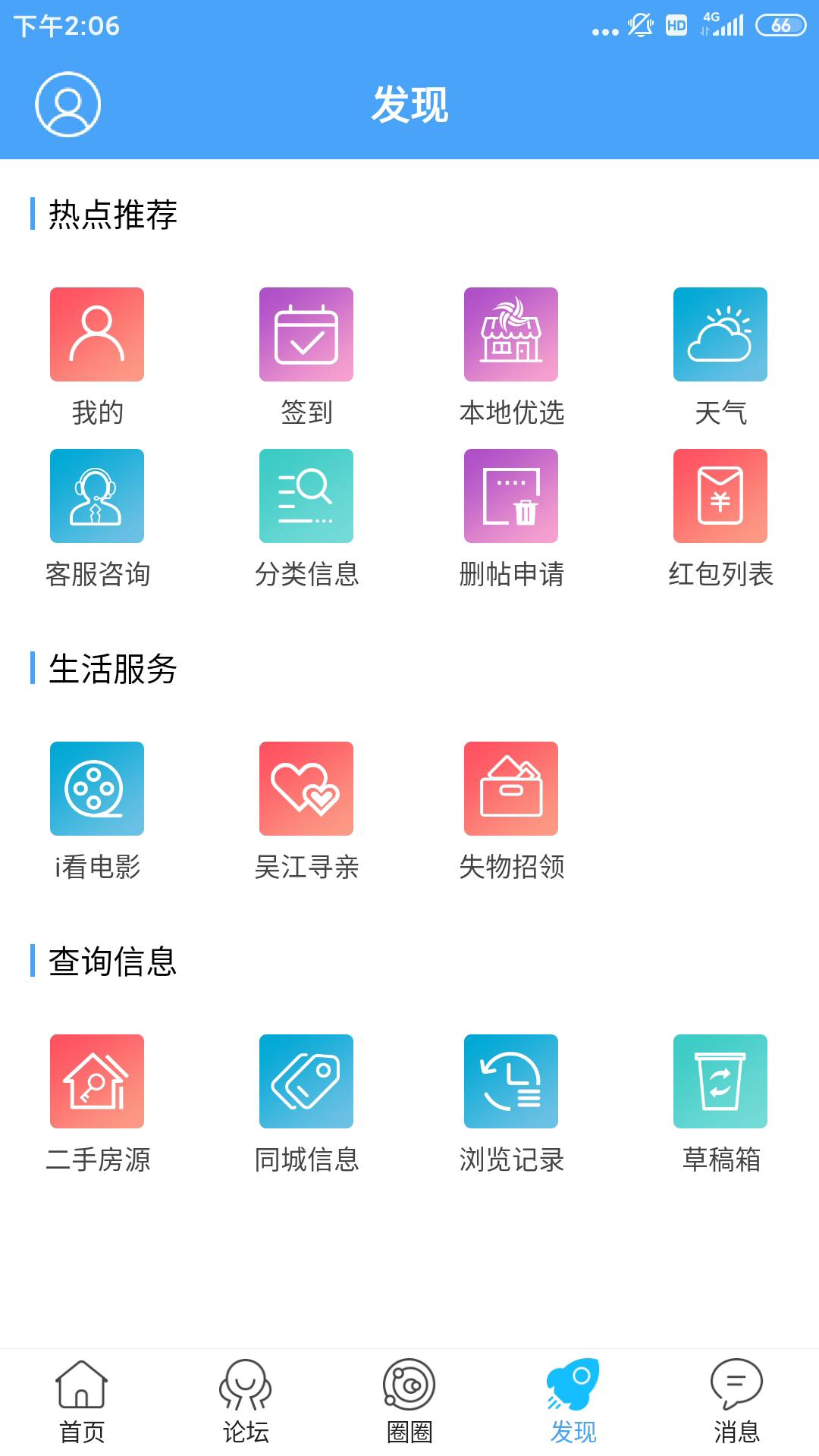View the 红包列表 red packet list
Viewport: 819px width, 1456px height.
click(720, 496)
